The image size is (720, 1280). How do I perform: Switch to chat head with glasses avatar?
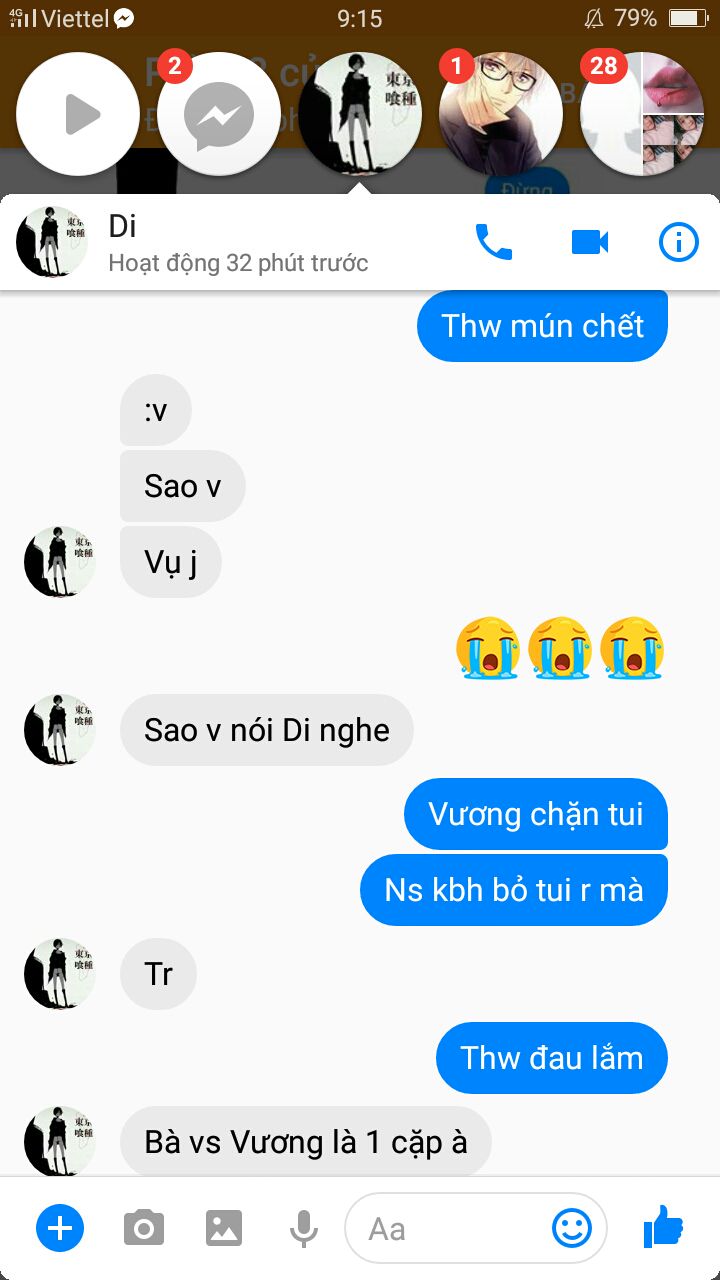click(501, 114)
